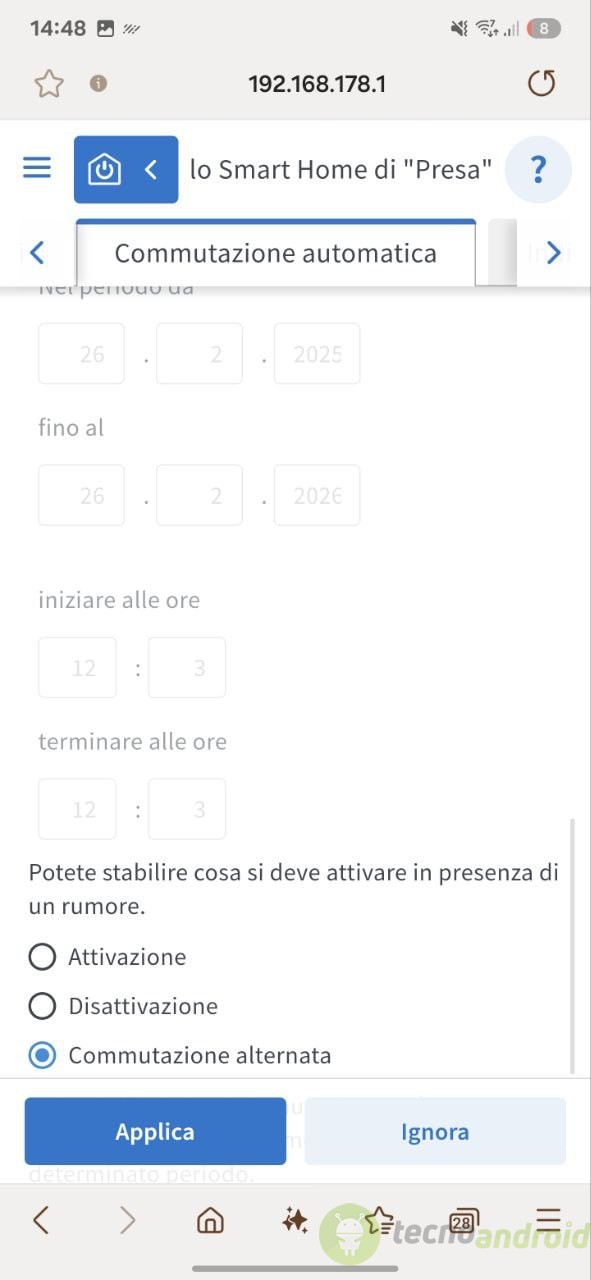The image size is (591, 1280).
Task: Bookmark the page with star icon
Action: pos(49,84)
